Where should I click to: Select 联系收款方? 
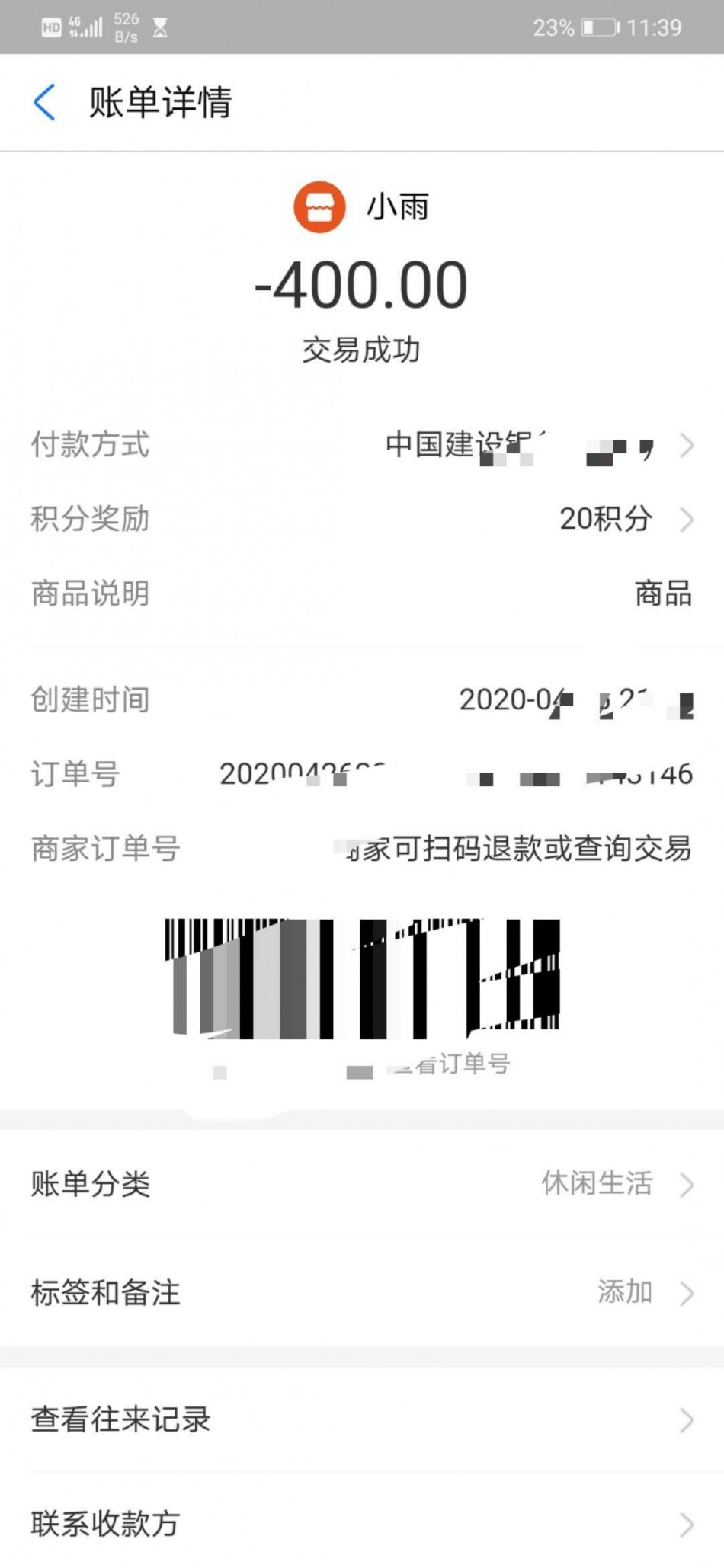pos(361,1523)
